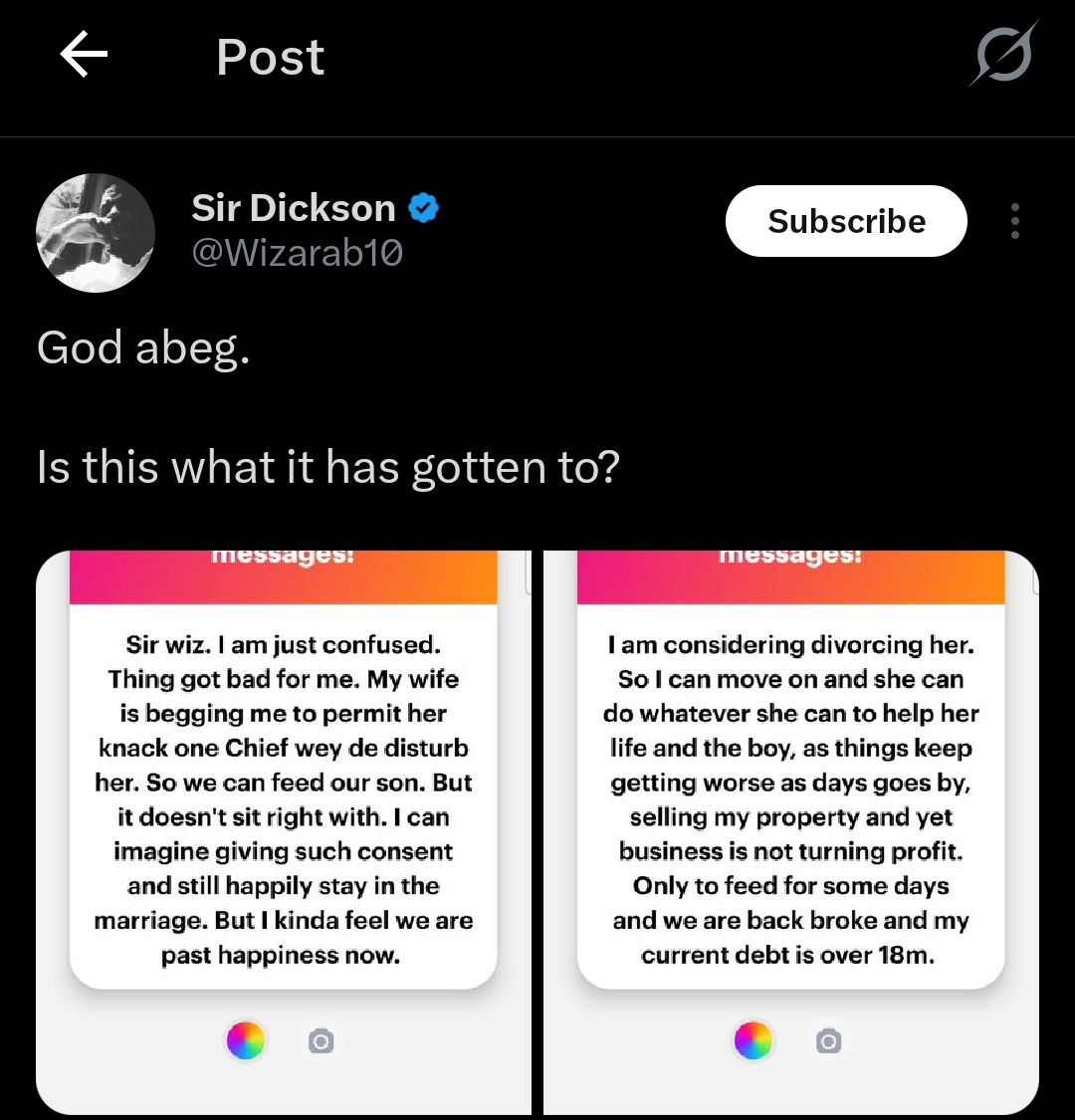Open the post's three-dot overflow menu

[1014, 221]
